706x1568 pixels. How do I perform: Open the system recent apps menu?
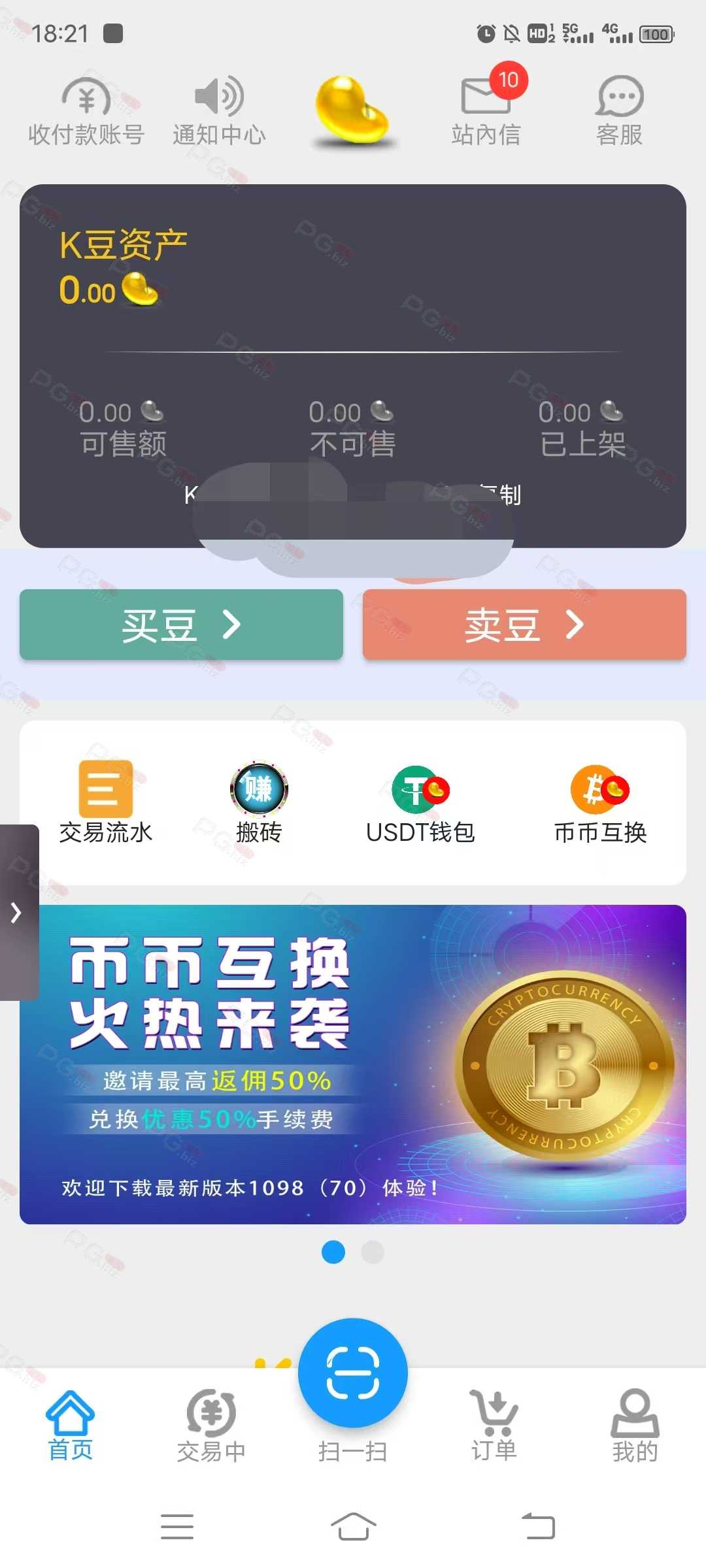pos(177,1526)
